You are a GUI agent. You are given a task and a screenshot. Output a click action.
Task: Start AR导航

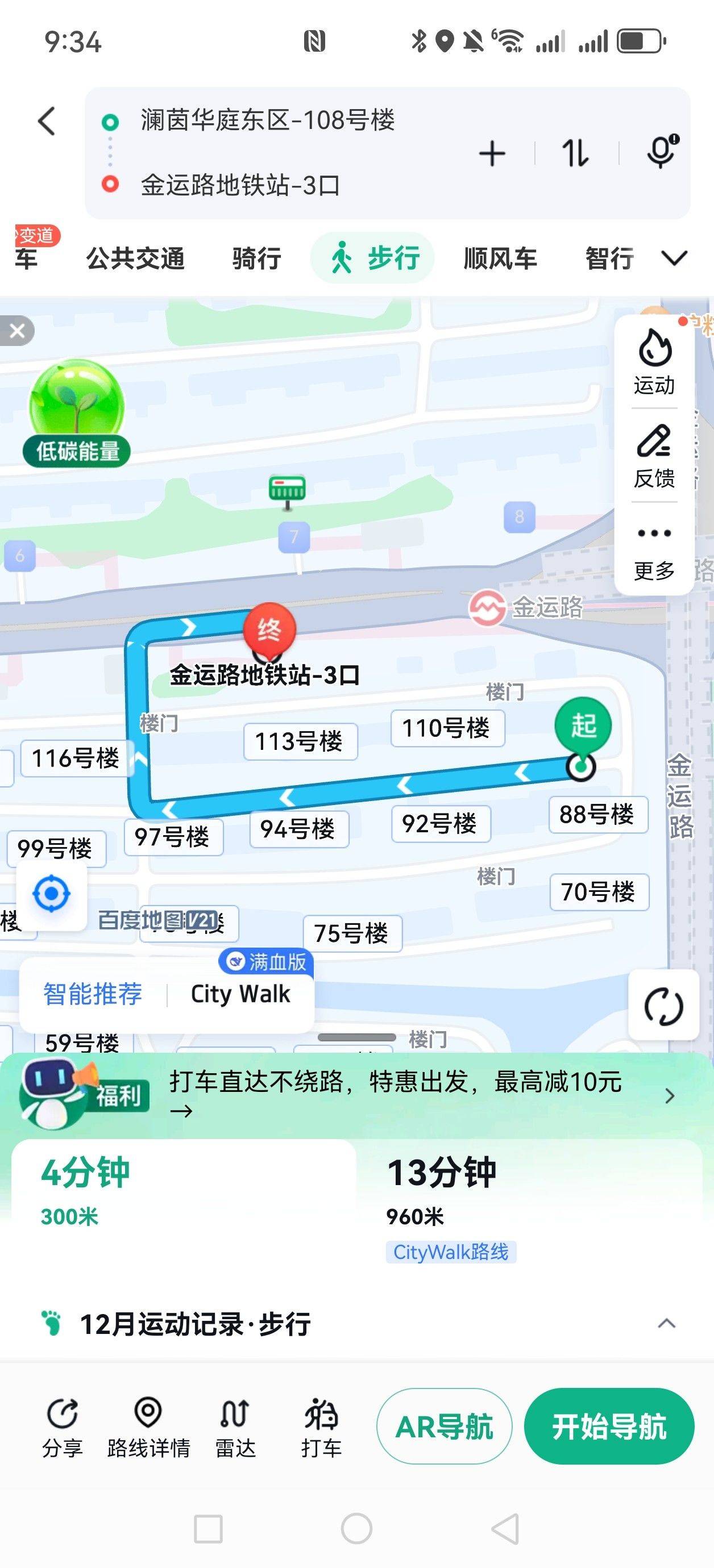point(444,1426)
